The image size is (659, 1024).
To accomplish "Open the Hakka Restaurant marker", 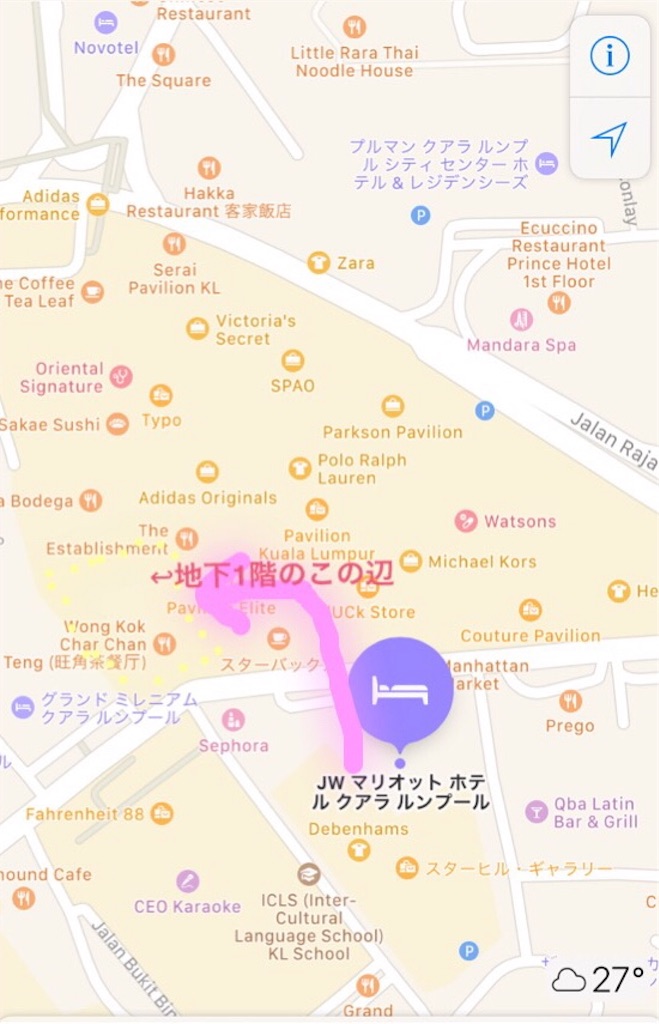I will coord(209,168).
